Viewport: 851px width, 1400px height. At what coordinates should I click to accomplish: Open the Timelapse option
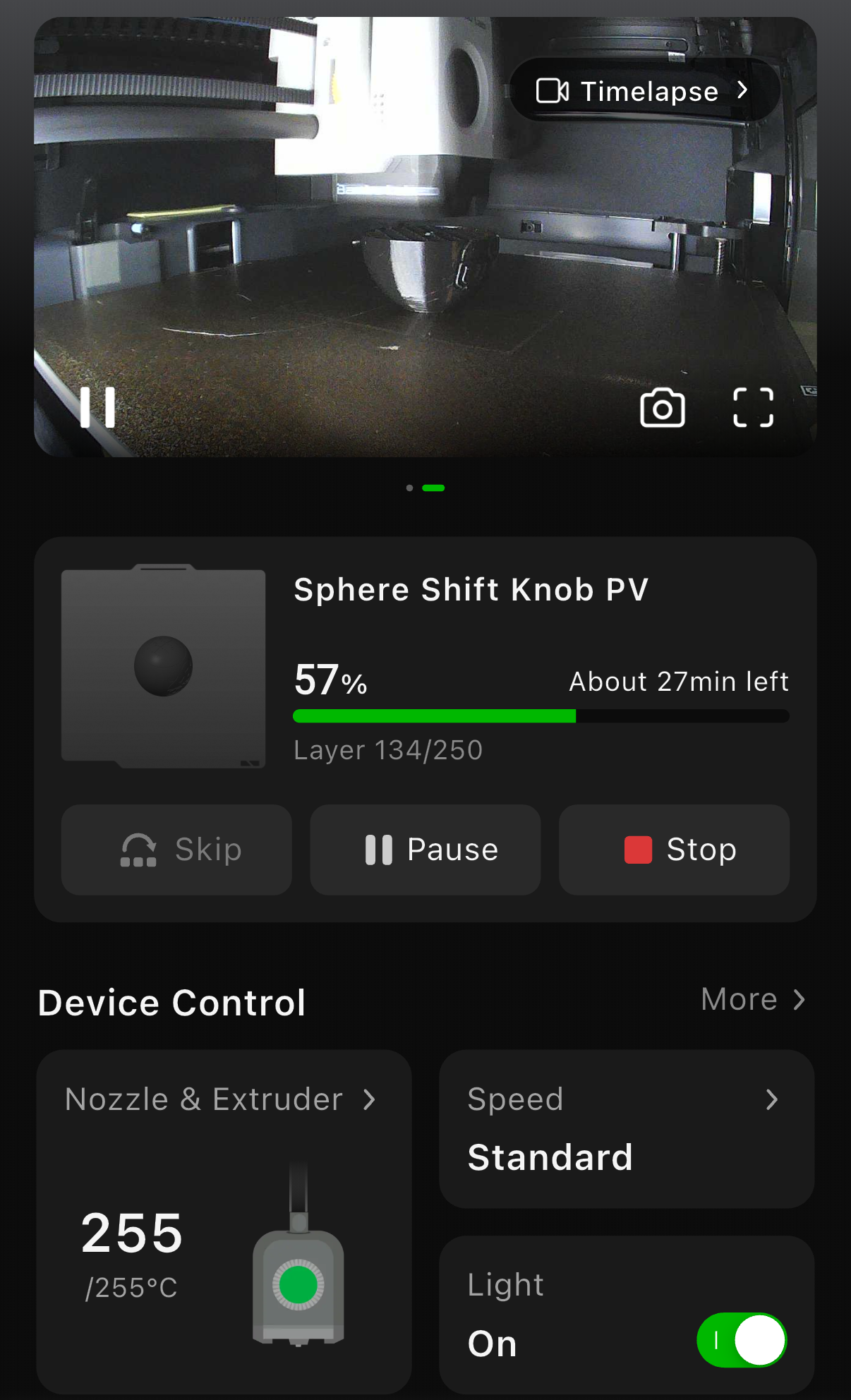pos(644,91)
